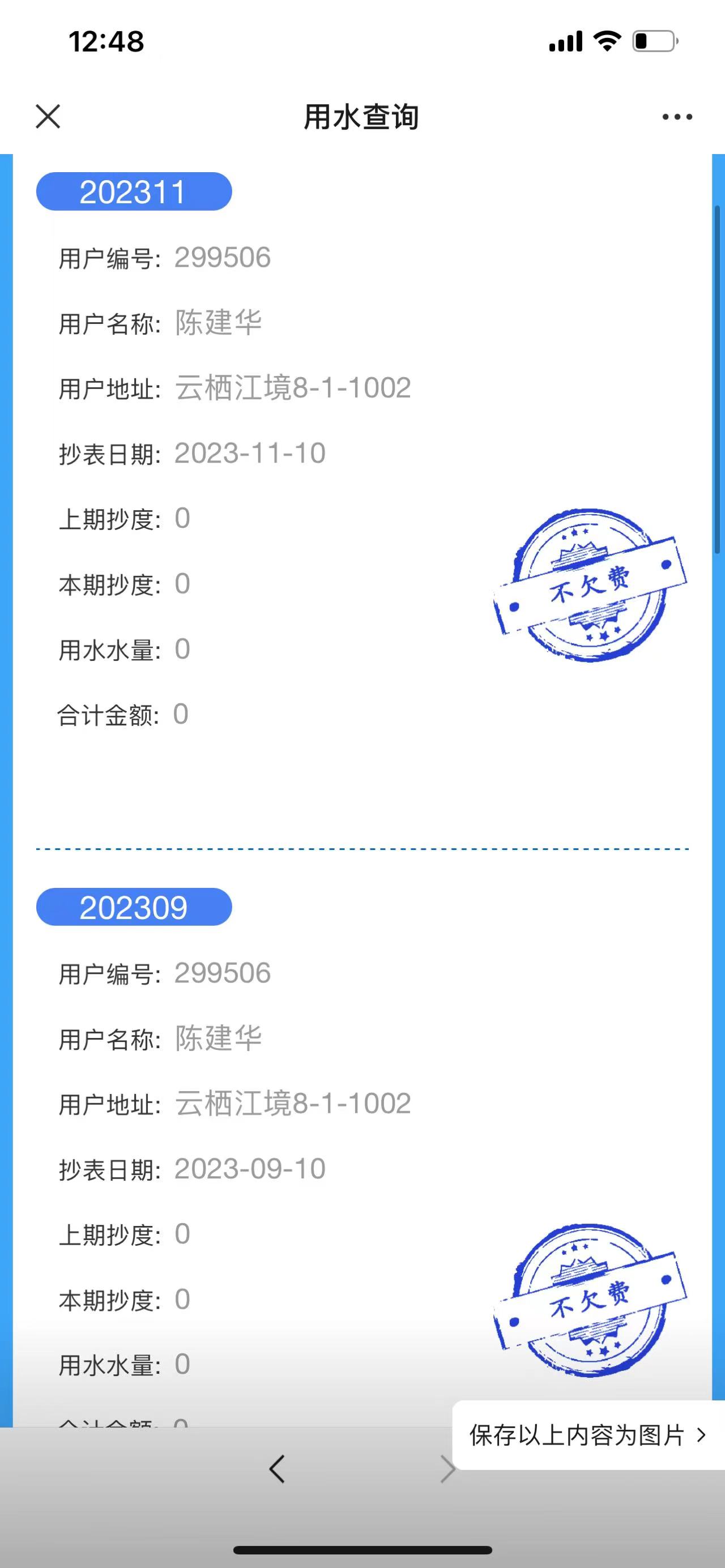Go back with the bottom back arrow
The image size is (725, 1568).
pos(277,1469)
